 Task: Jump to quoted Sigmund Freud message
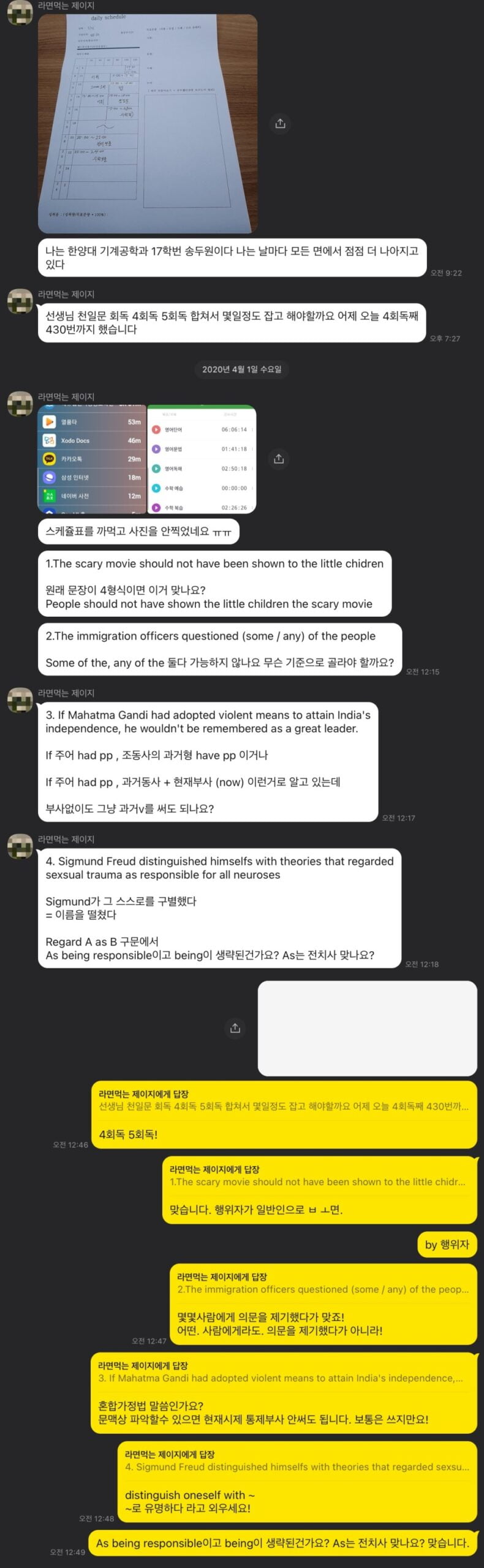(297, 1461)
